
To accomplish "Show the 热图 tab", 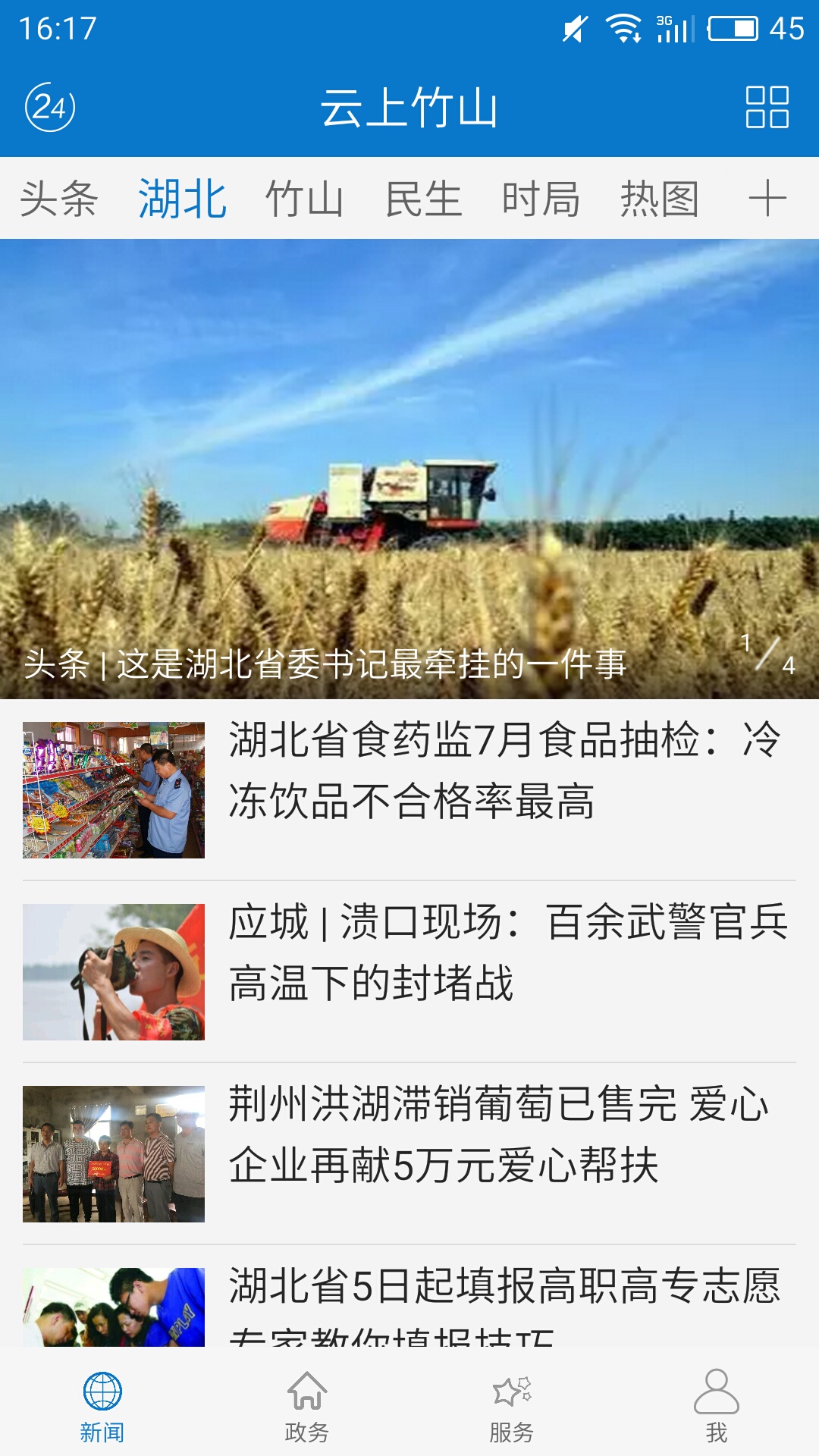I will pos(659,199).
